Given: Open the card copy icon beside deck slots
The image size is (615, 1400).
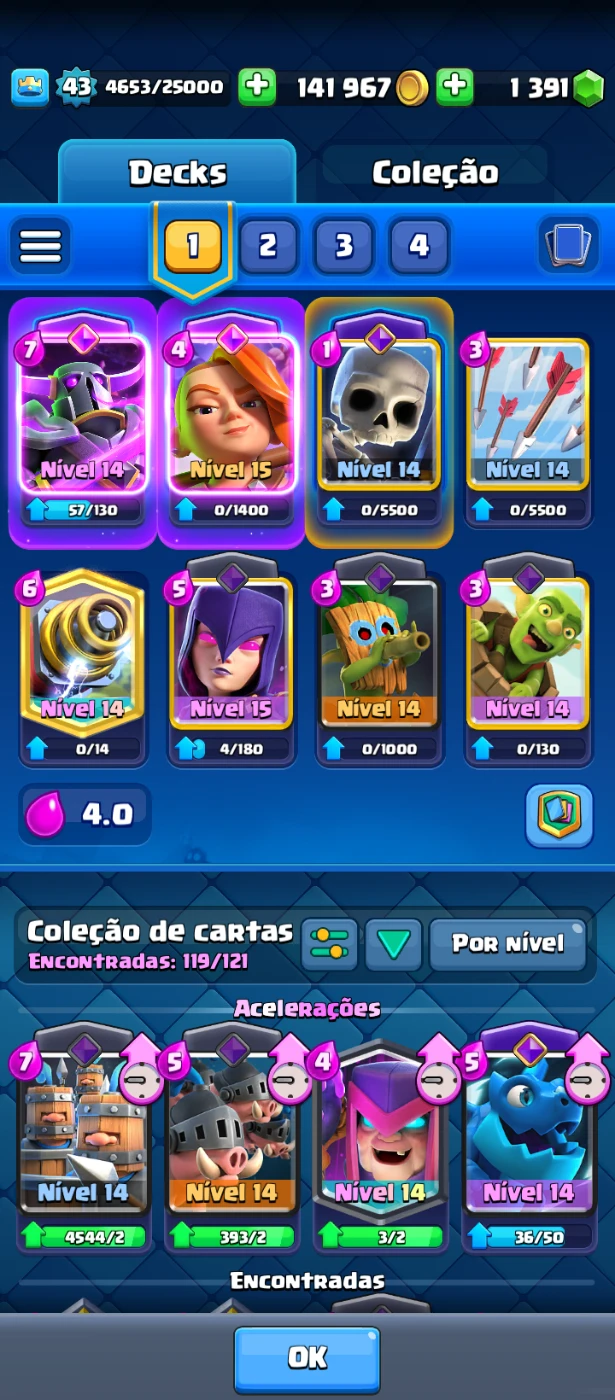Looking at the screenshot, I should point(568,244).
